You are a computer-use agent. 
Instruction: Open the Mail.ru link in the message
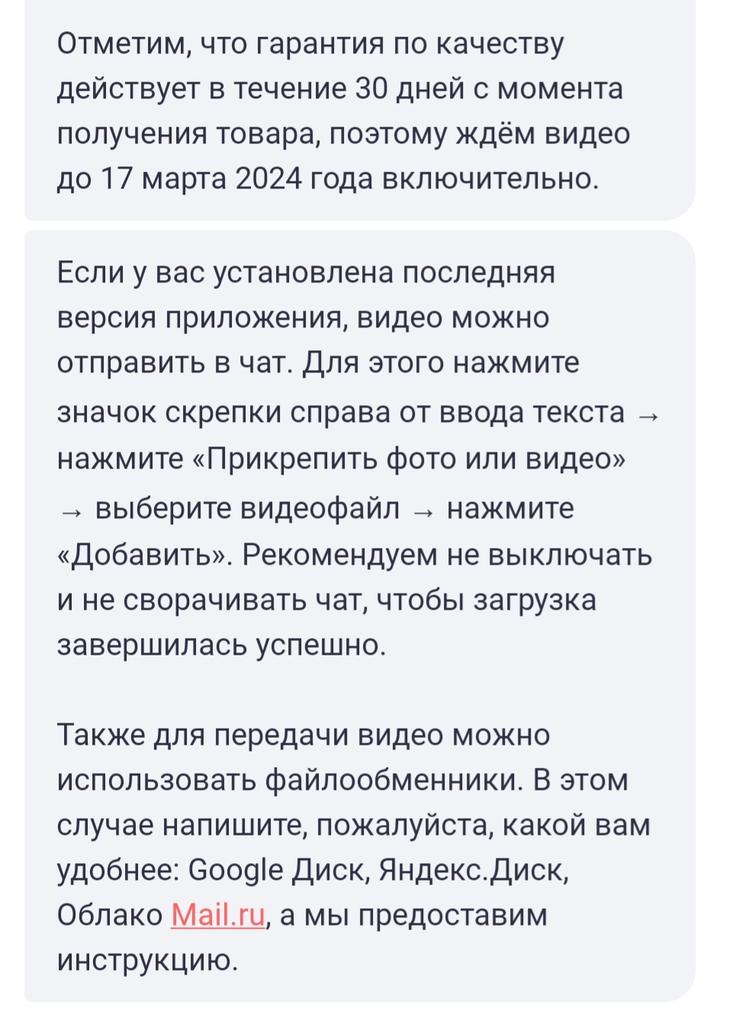coord(218,915)
